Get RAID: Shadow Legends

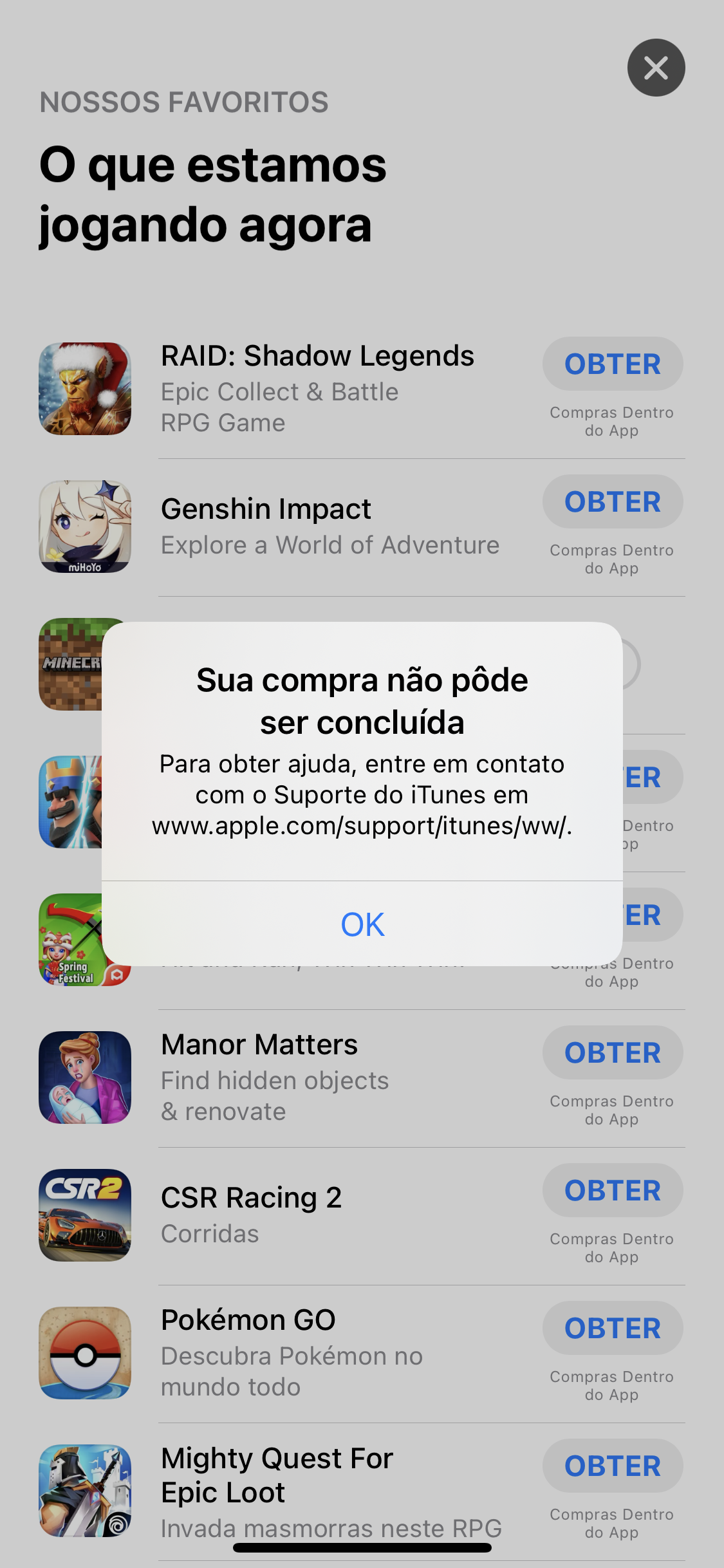(x=612, y=364)
